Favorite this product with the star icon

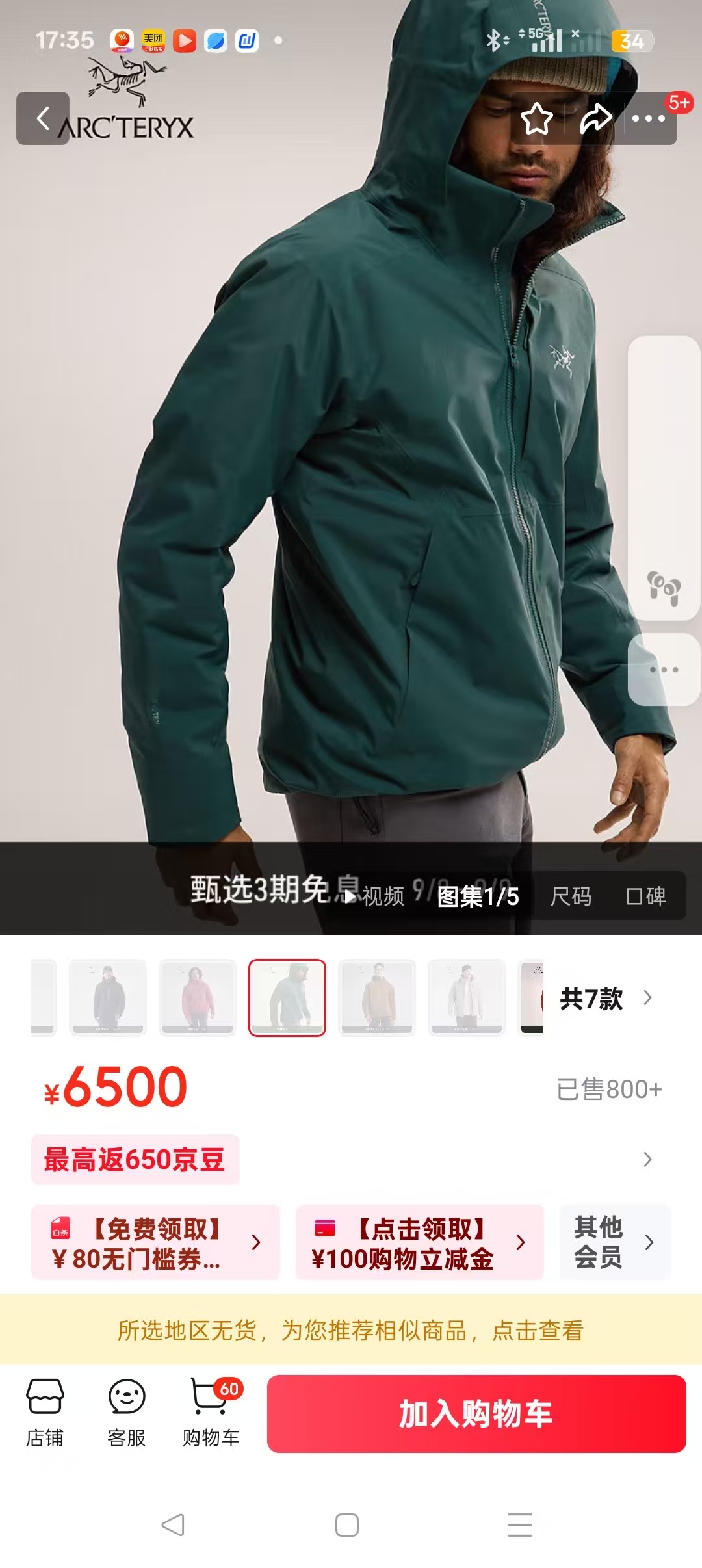536,118
